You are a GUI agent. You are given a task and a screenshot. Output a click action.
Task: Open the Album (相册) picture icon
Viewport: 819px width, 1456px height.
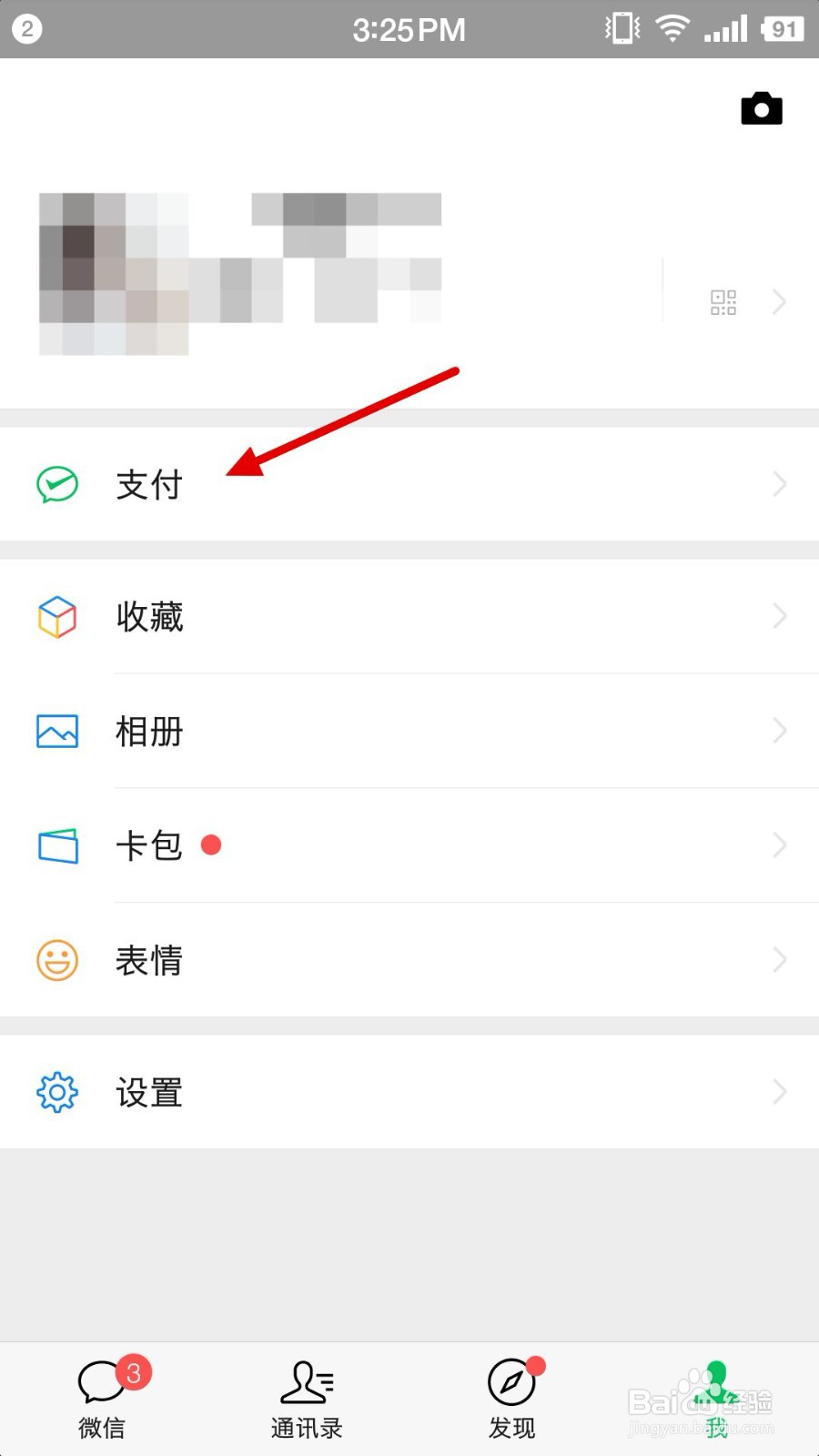click(56, 731)
